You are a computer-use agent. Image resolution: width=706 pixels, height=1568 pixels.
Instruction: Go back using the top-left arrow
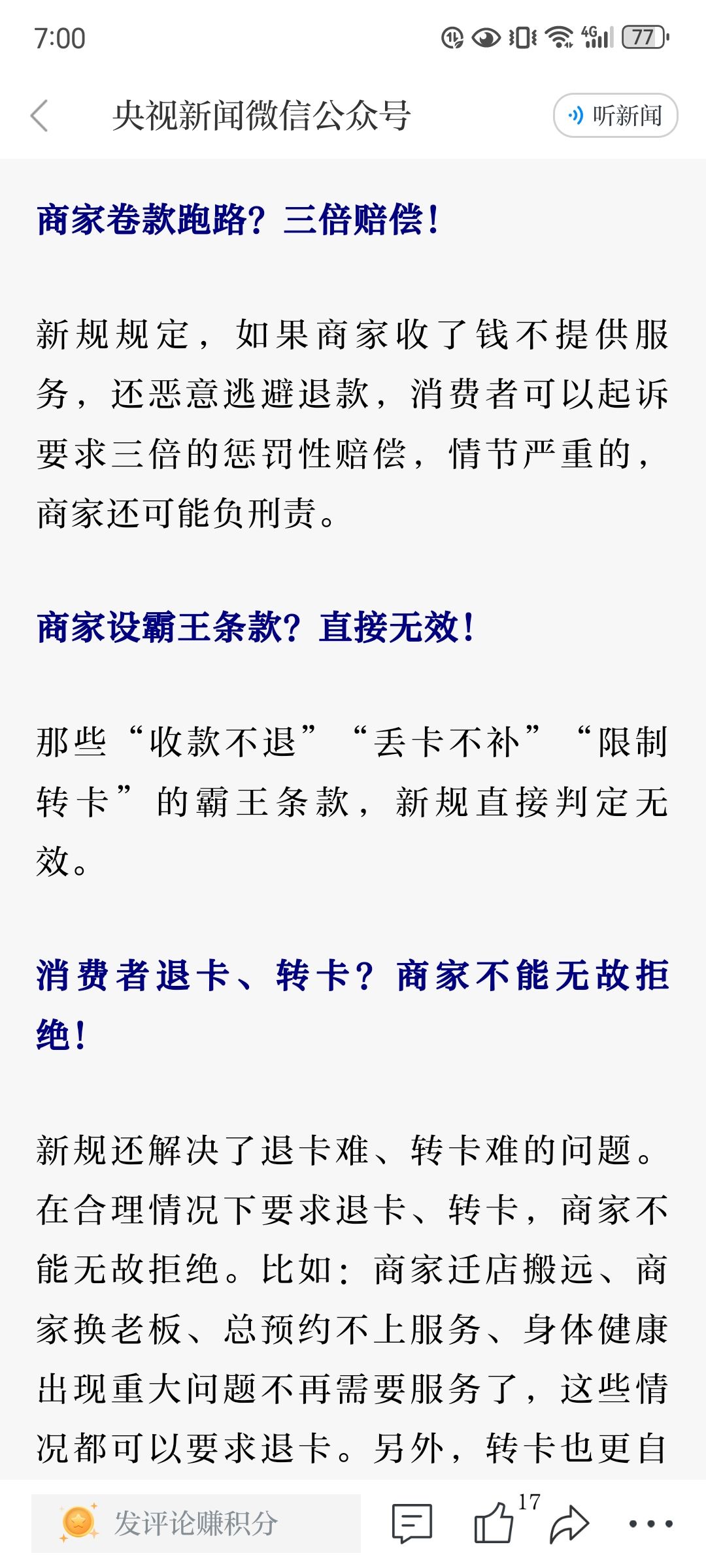pos(40,116)
